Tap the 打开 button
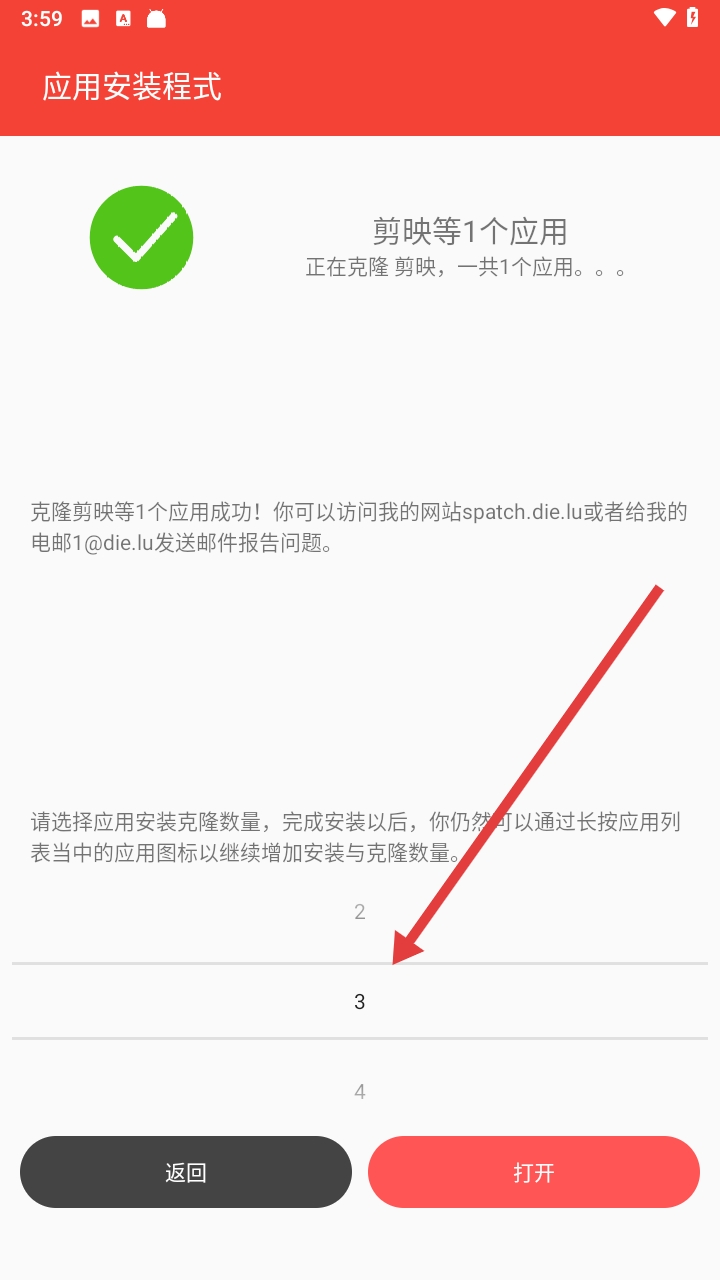Screen dimensions: 720x1280 (x=533, y=1172)
